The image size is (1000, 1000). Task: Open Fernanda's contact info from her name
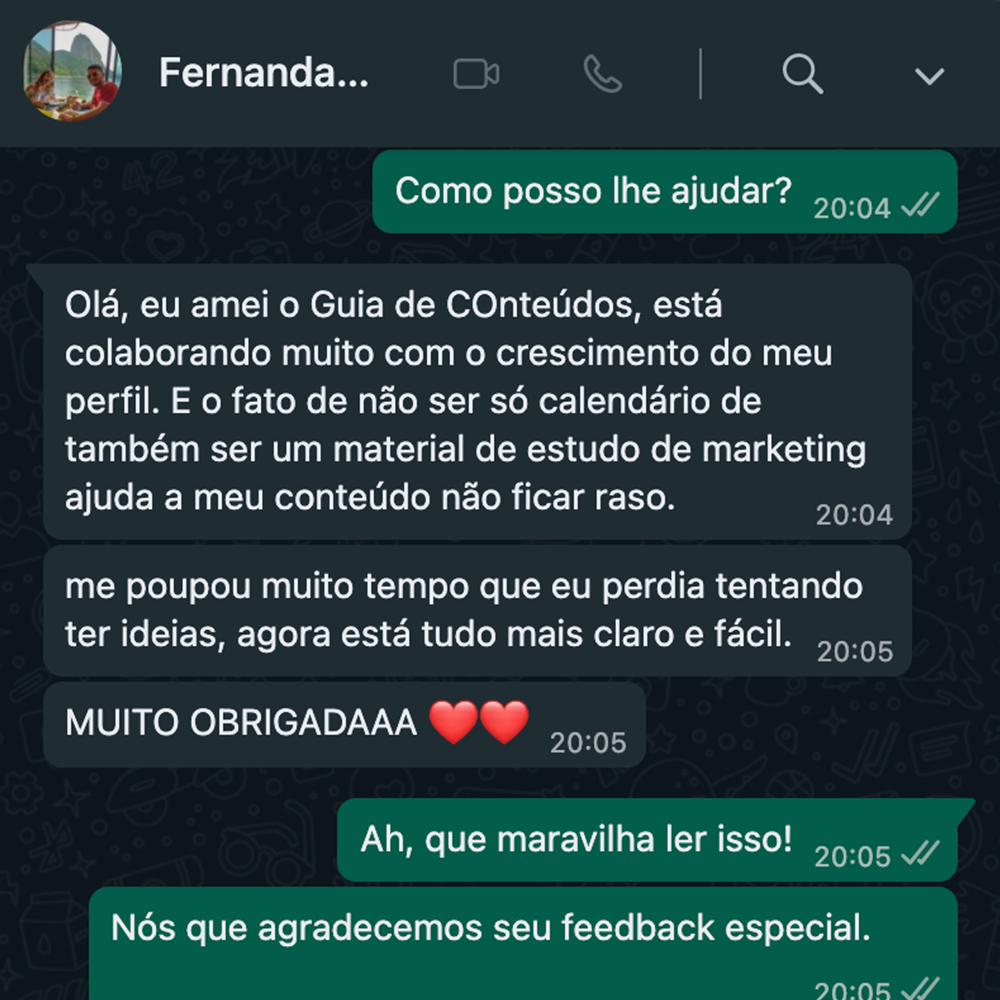pos(264,73)
